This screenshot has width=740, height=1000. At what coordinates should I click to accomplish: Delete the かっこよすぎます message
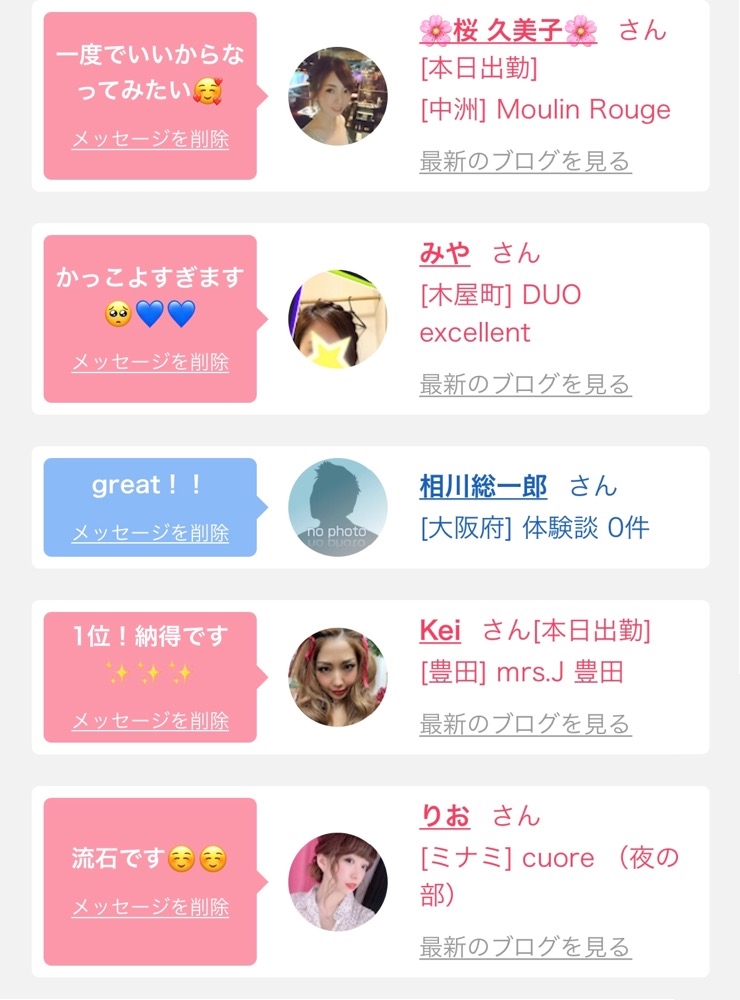click(x=150, y=362)
